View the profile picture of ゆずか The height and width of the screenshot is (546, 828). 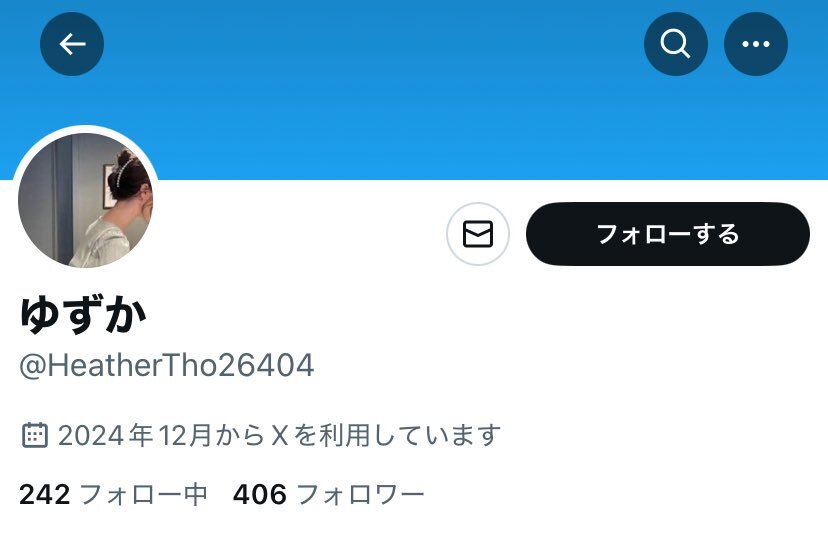tap(85, 200)
